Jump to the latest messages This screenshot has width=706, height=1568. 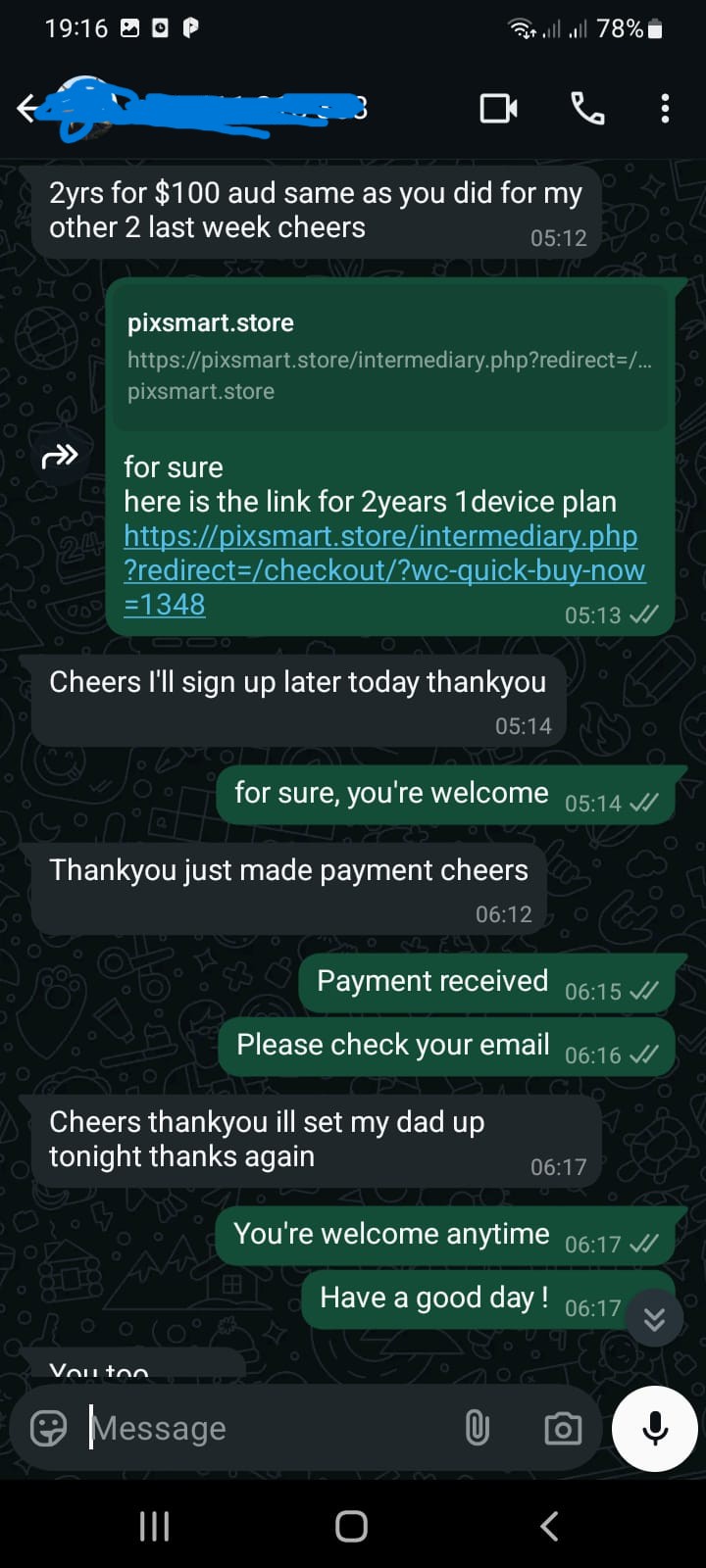(x=654, y=1318)
